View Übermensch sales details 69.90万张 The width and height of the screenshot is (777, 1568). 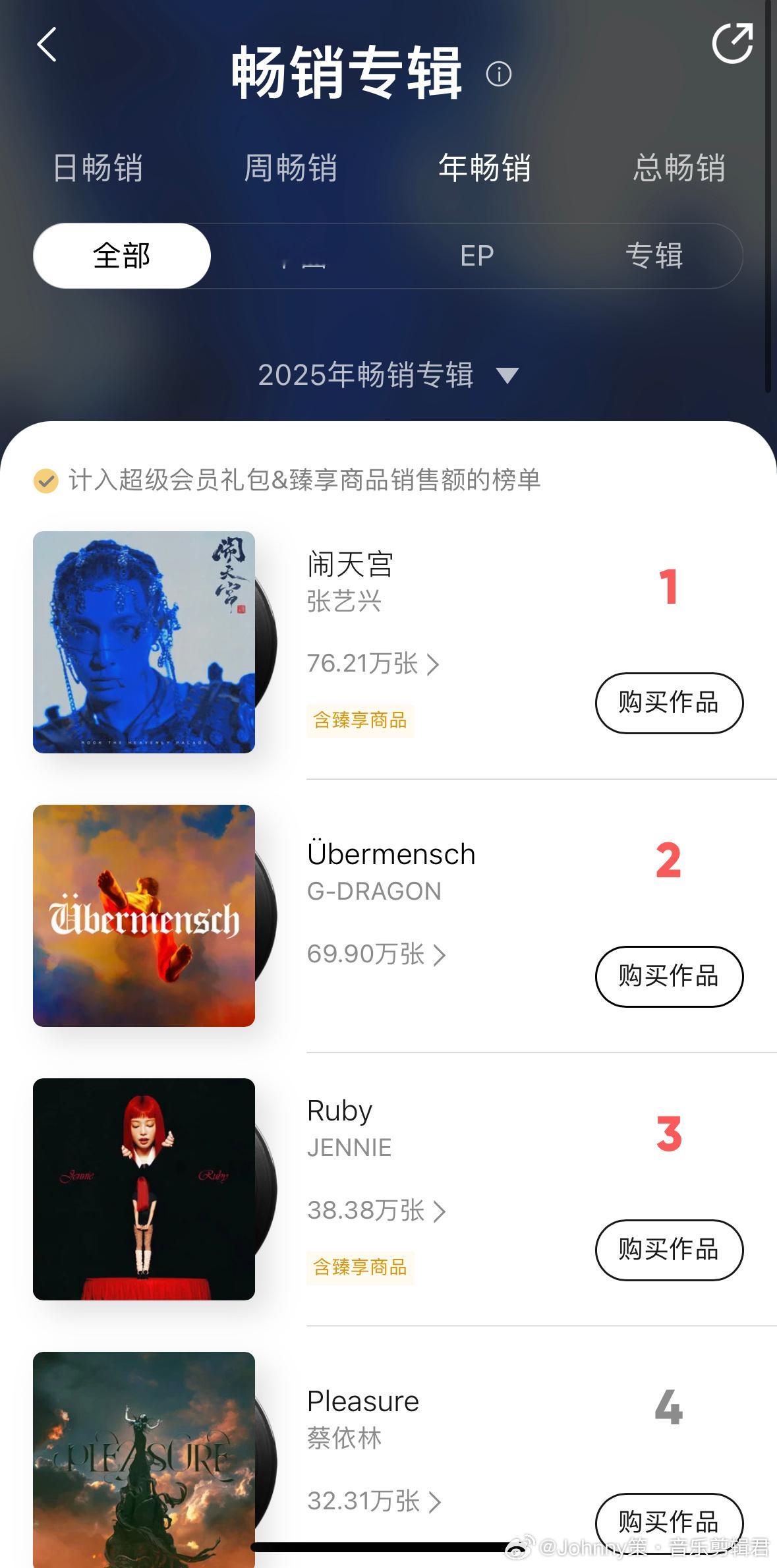(x=376, y=954)
